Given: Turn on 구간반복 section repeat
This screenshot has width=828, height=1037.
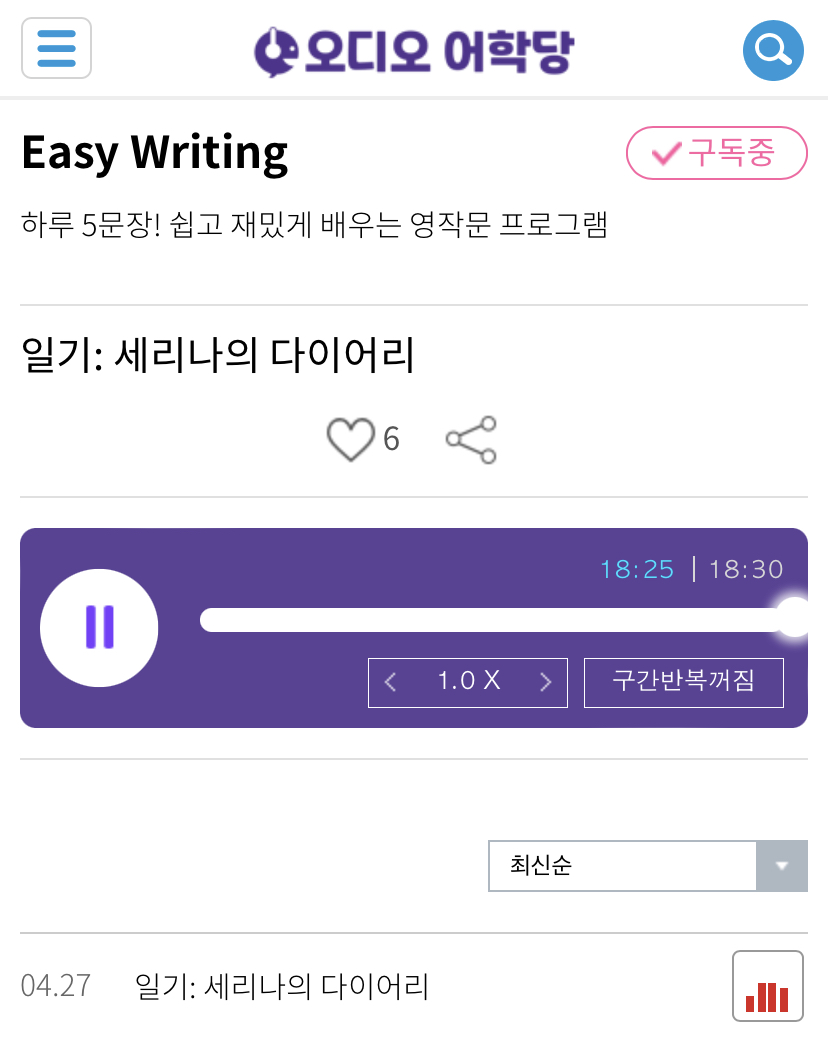Looking at the screenshot, I should [x=684, y=682].
